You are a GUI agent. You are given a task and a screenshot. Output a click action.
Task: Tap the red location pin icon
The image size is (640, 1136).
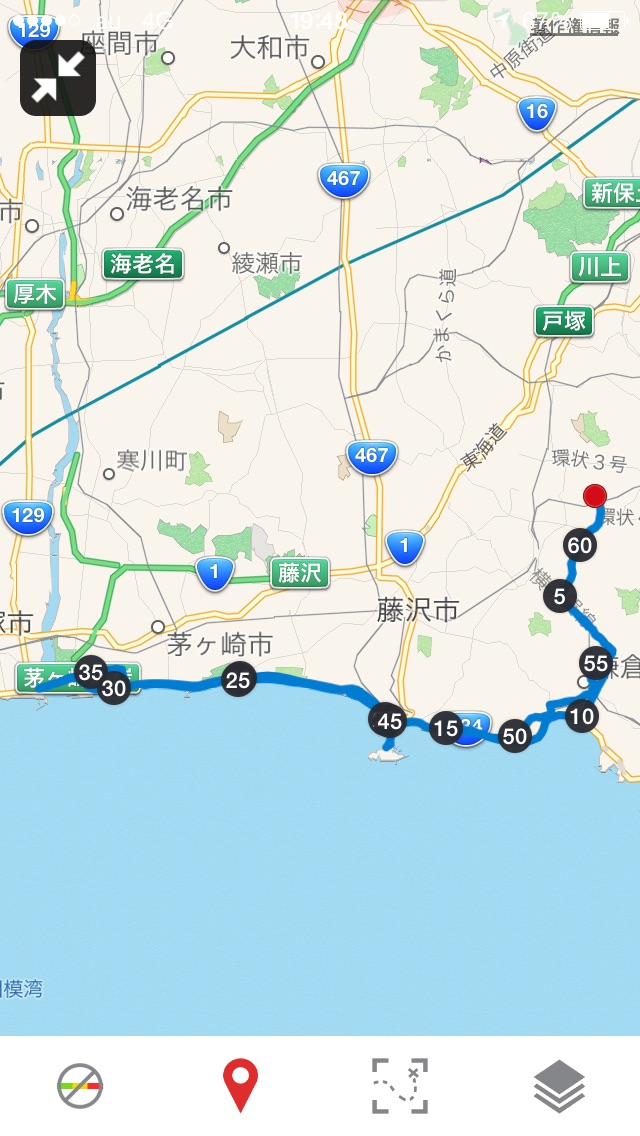tap(240, 1086)
